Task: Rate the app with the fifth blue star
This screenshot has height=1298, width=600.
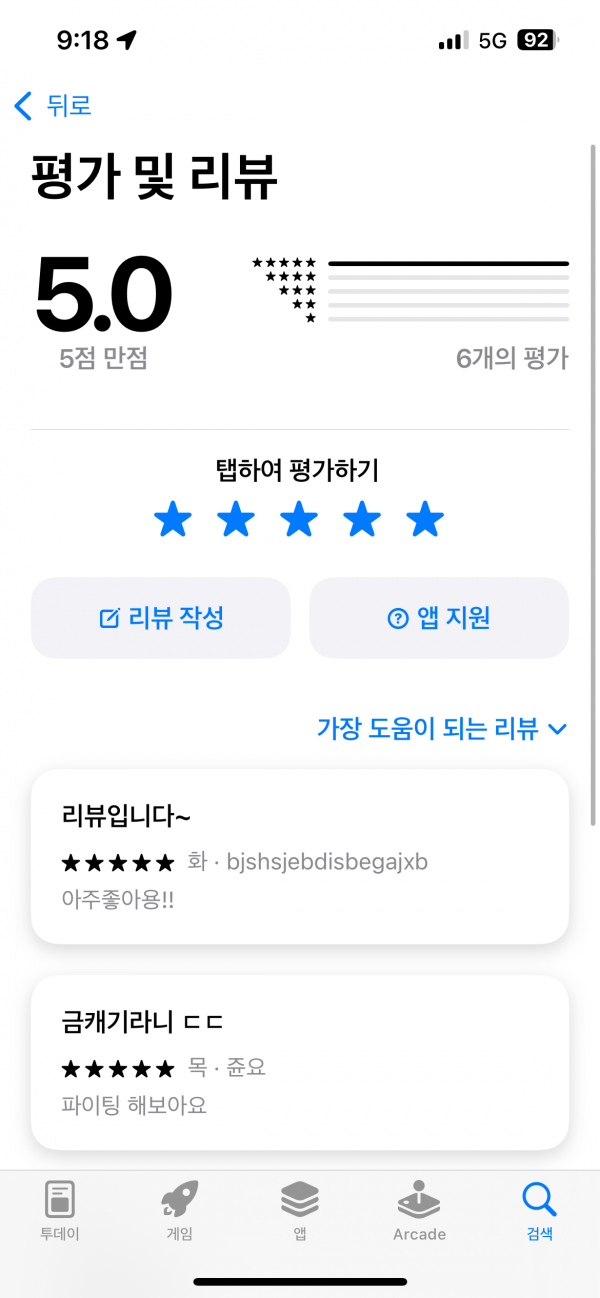Action: coord(425,520)
